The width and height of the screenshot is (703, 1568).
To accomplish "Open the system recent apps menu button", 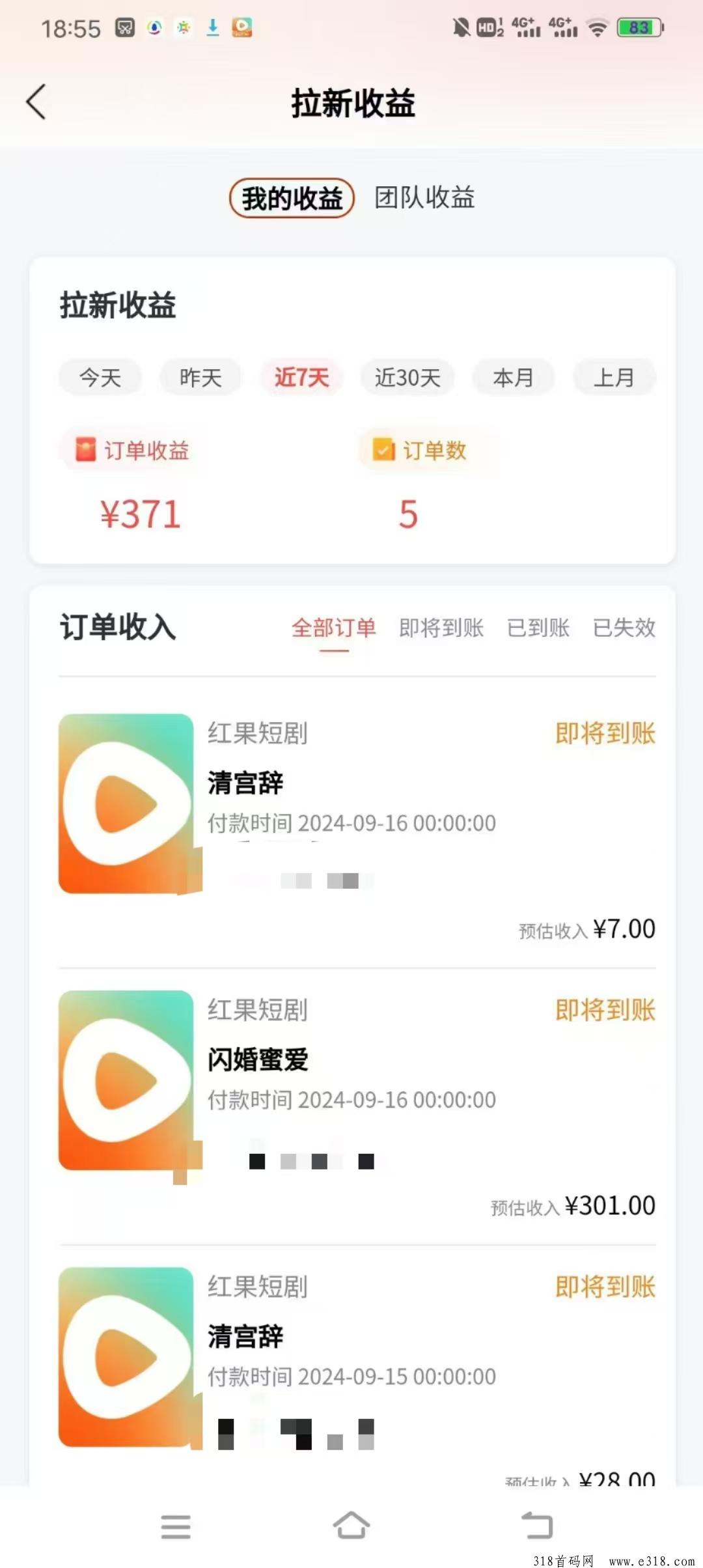I will click(176, 1526).
